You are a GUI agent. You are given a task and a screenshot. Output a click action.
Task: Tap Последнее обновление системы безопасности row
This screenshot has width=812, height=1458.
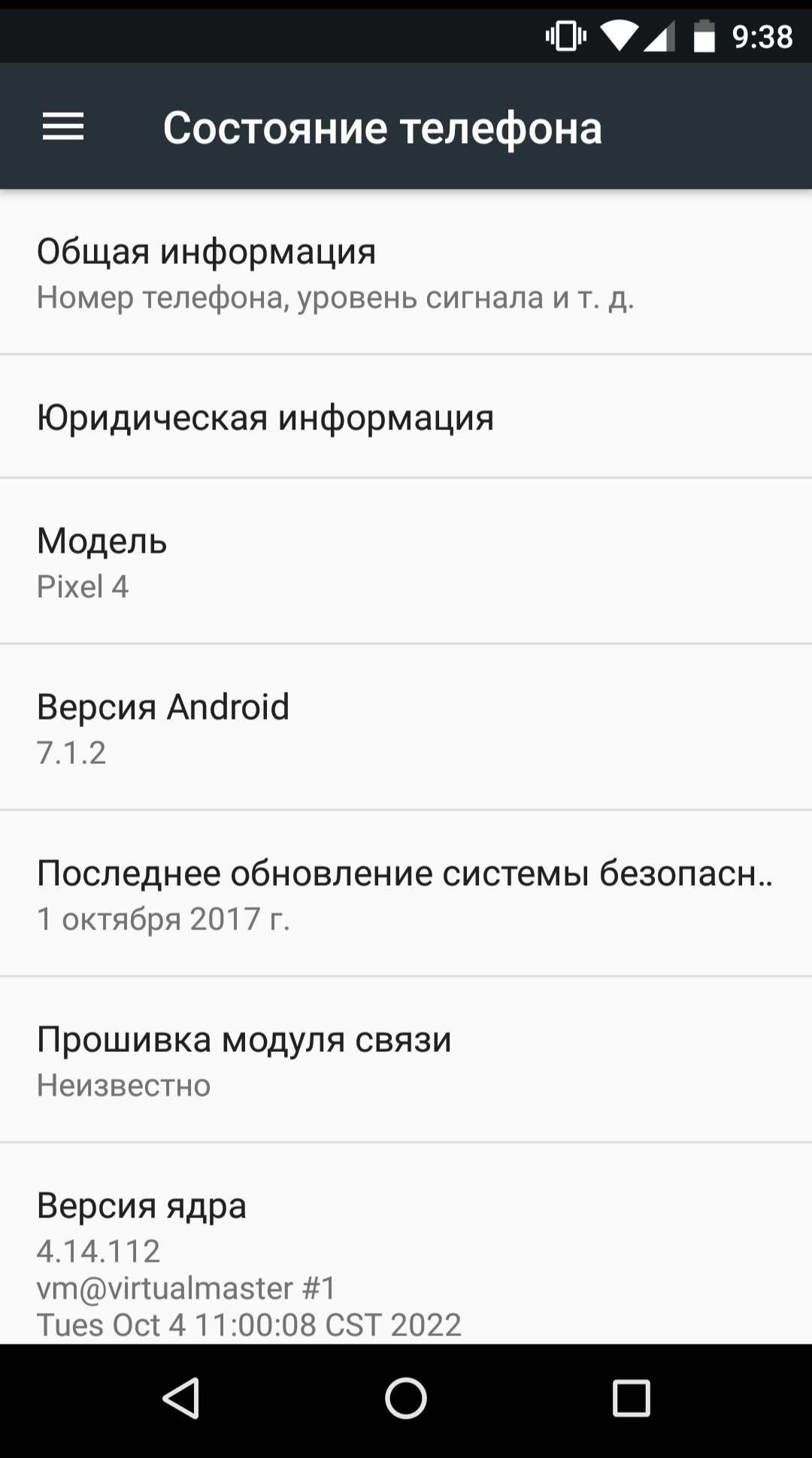(x=406, y=894)
